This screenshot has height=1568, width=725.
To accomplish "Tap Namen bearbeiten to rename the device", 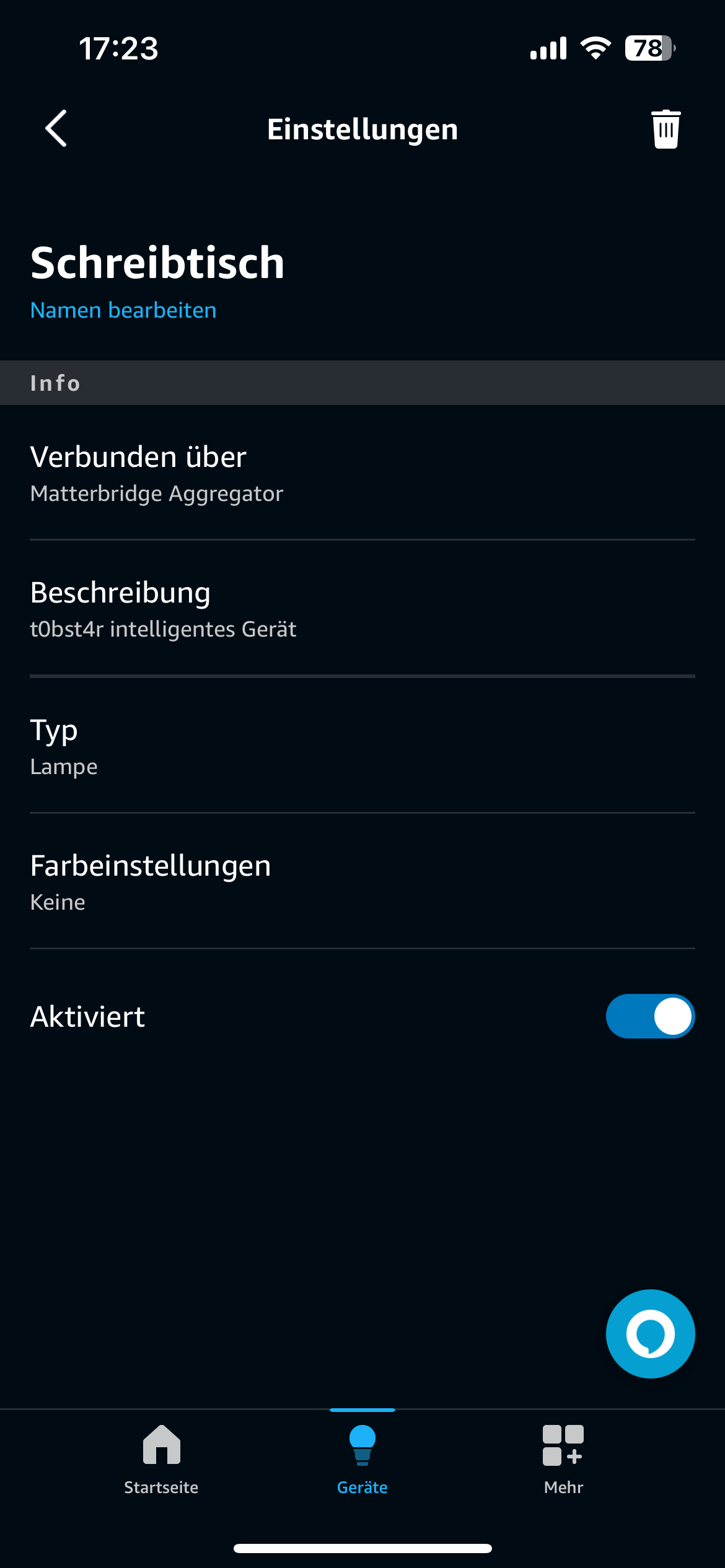I will pos(123,310).
